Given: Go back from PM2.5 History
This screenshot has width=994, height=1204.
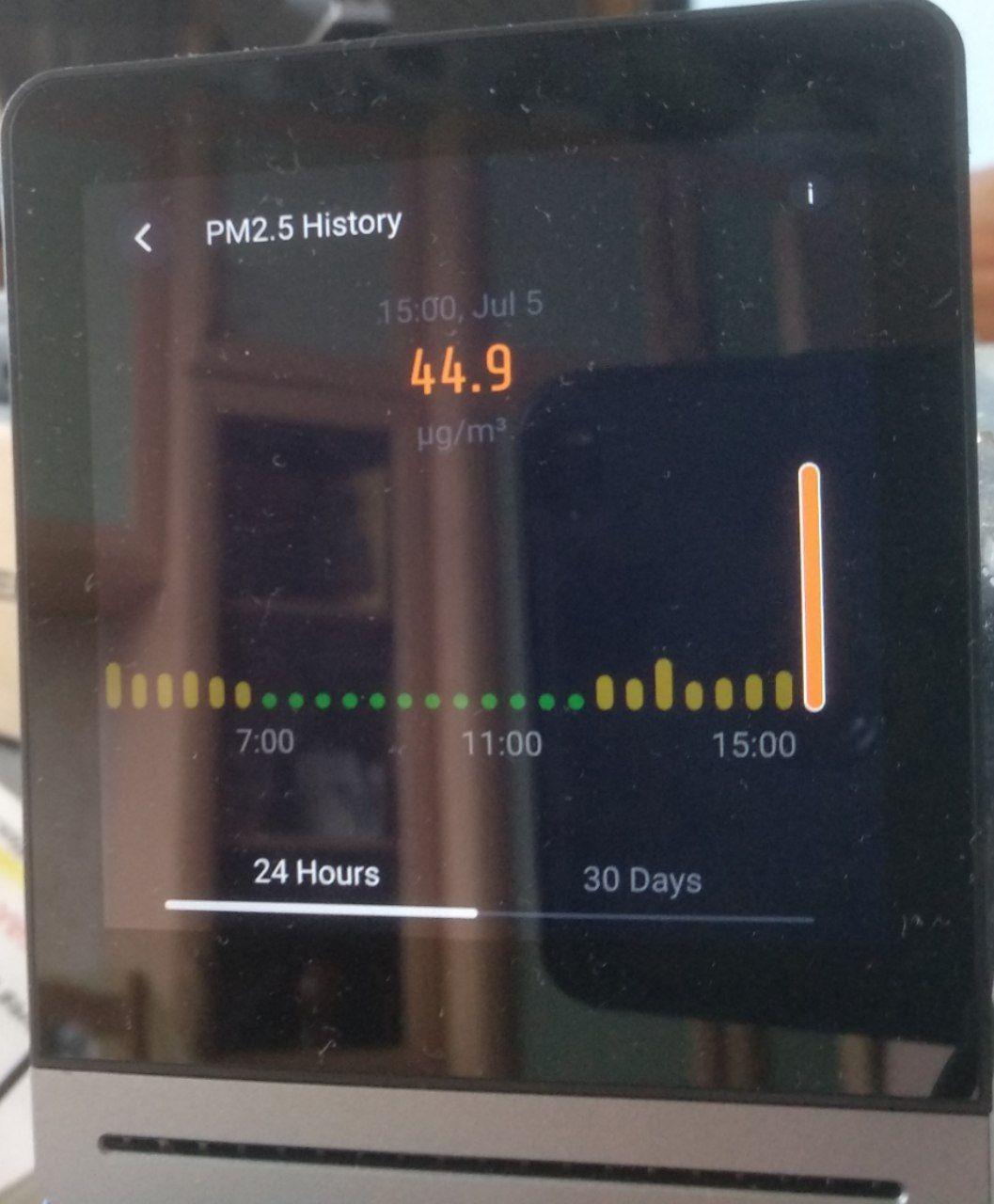Looking at the screenshot, I should click(x=143, y=237).
